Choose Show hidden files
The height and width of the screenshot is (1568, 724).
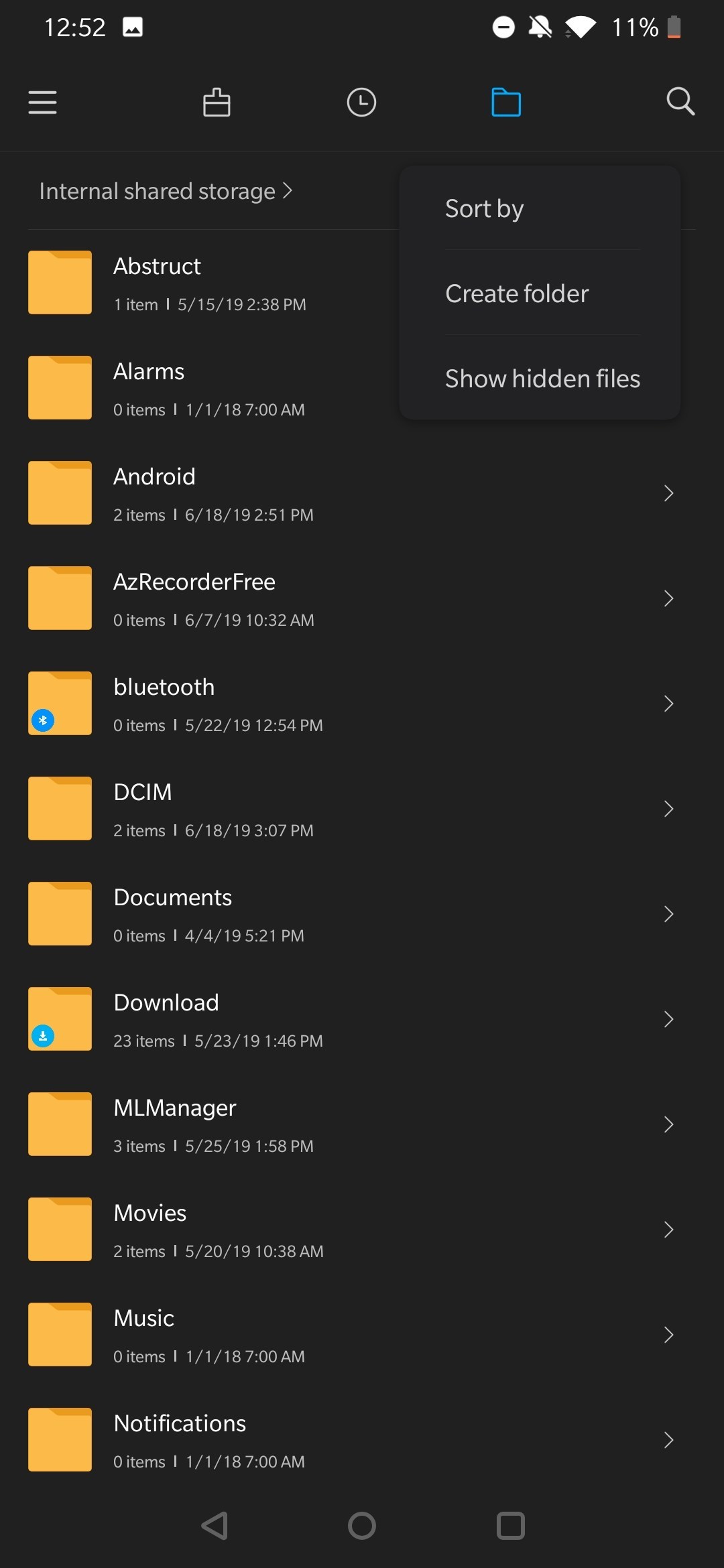coord(540,379)
